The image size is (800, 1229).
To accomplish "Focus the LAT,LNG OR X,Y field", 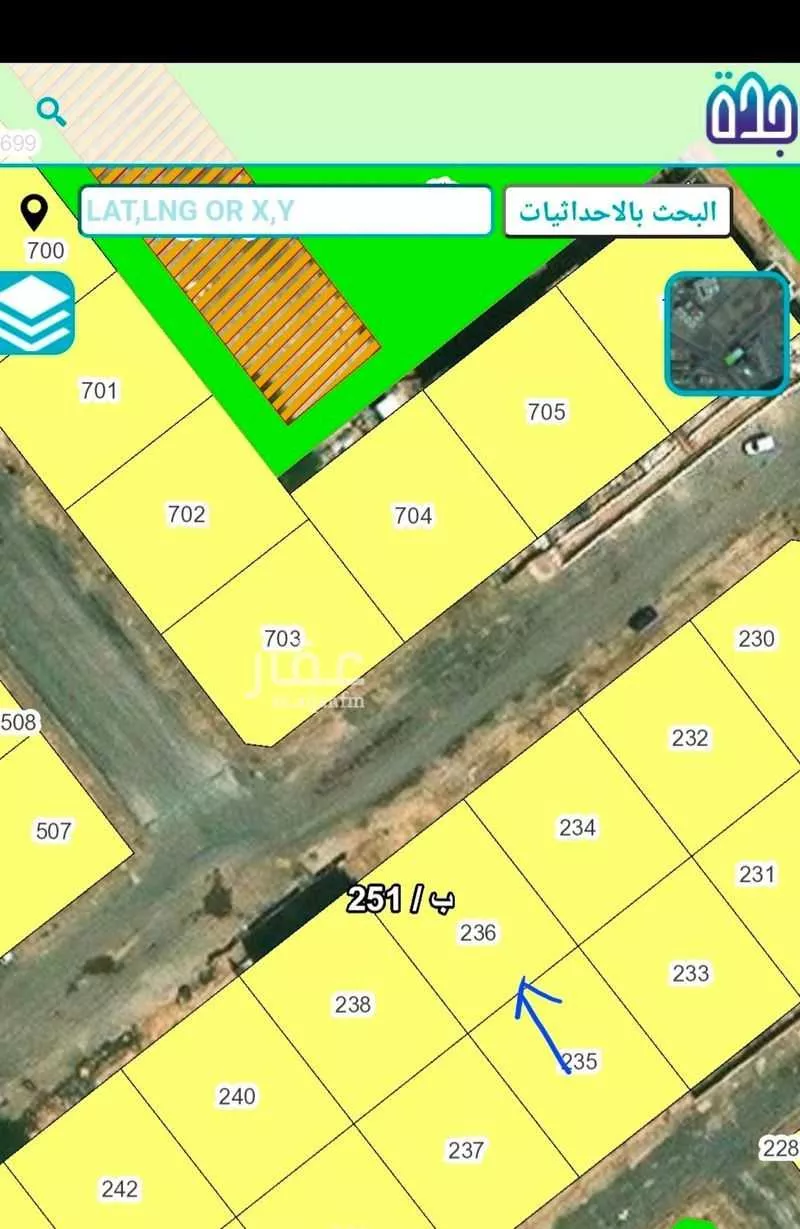I will point(285,211).
